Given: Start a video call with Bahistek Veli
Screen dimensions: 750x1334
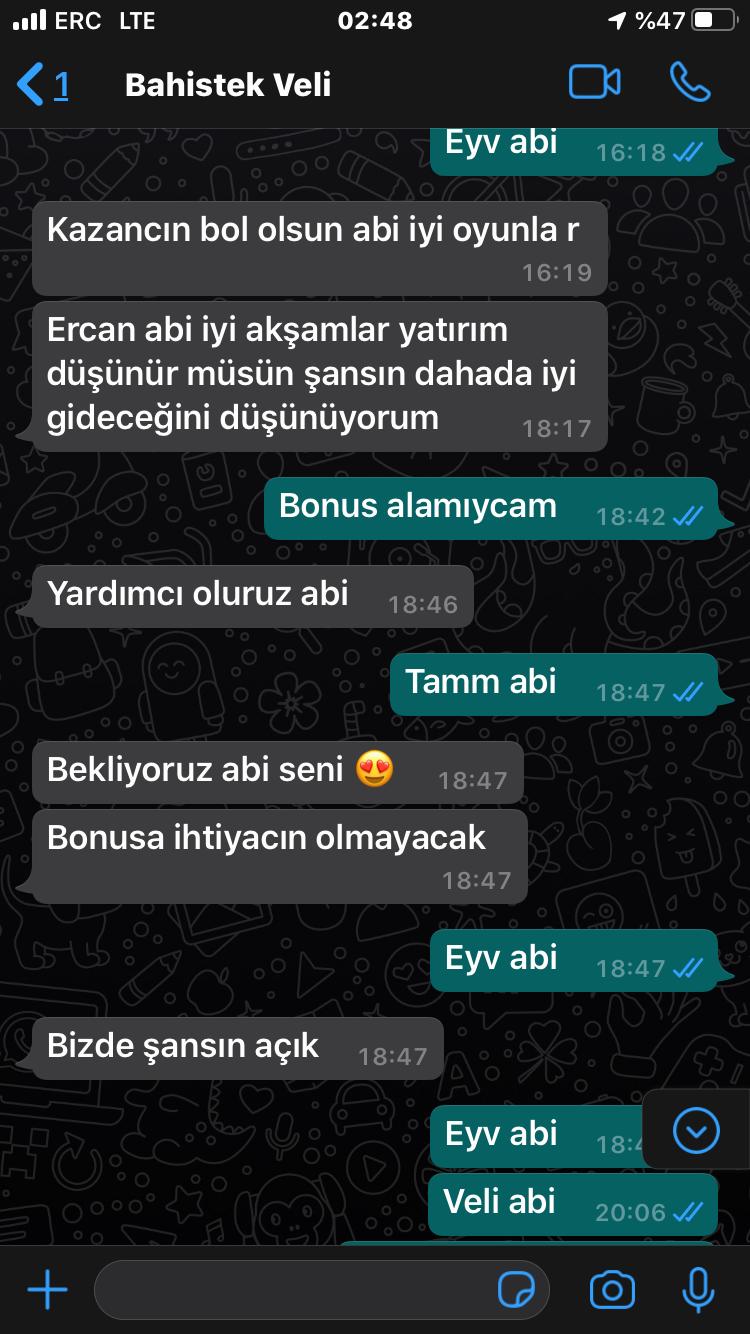Looking at the screenshot, I should (x=594, y=83).
